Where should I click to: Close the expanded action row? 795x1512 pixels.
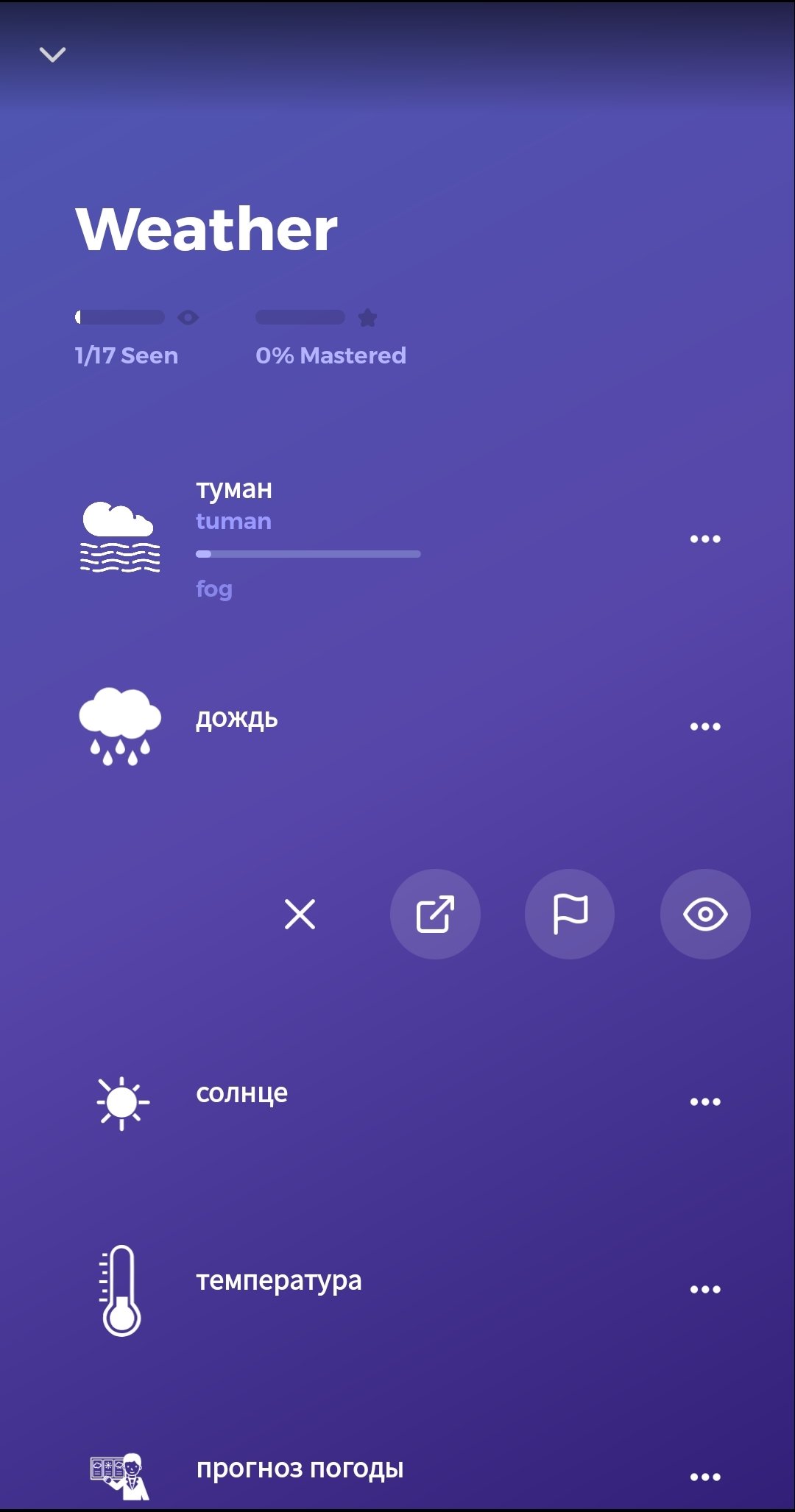click(300, 915)
